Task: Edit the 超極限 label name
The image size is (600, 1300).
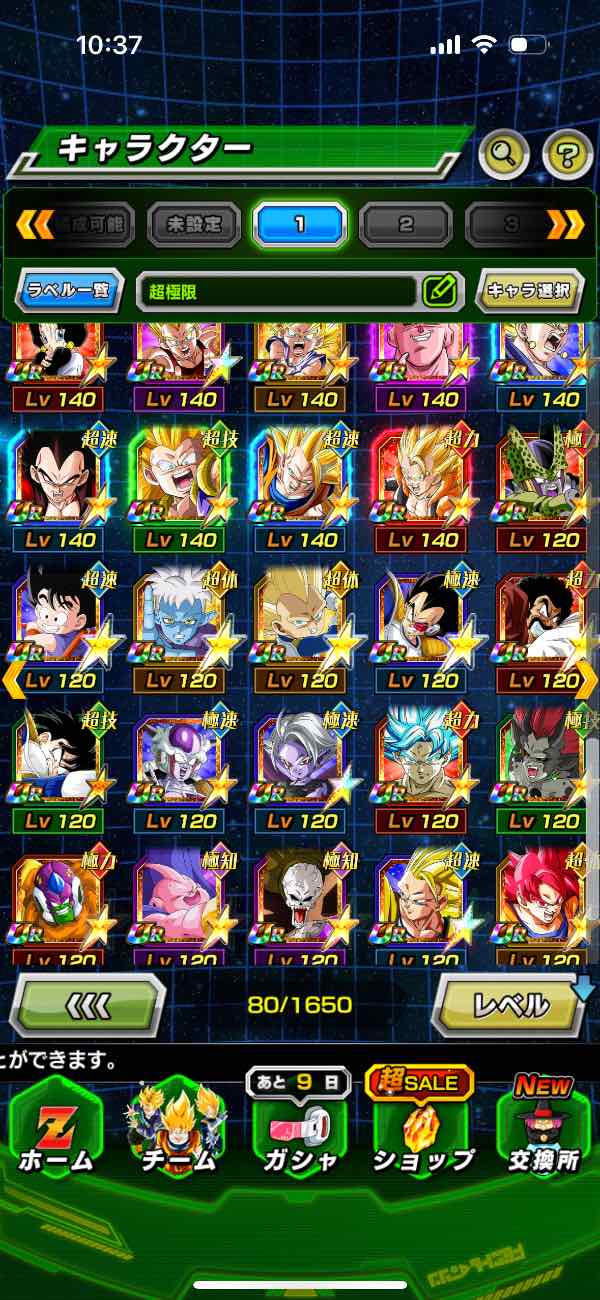Action: point(439,291)
